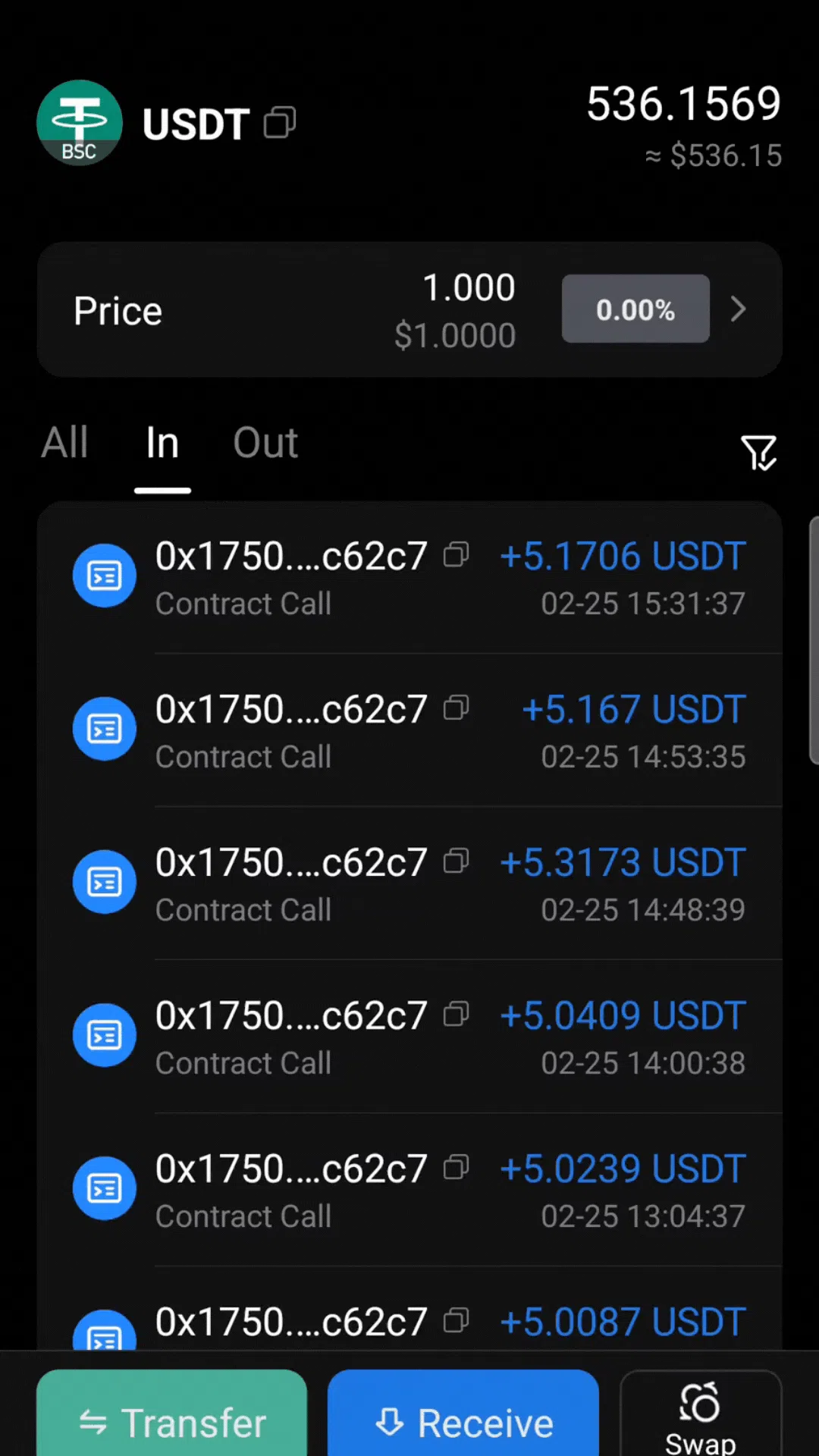This screenshot has width=819, height=1456.
Task: Switch to the Out transactions tab
Action: click(x=265, y=443)
